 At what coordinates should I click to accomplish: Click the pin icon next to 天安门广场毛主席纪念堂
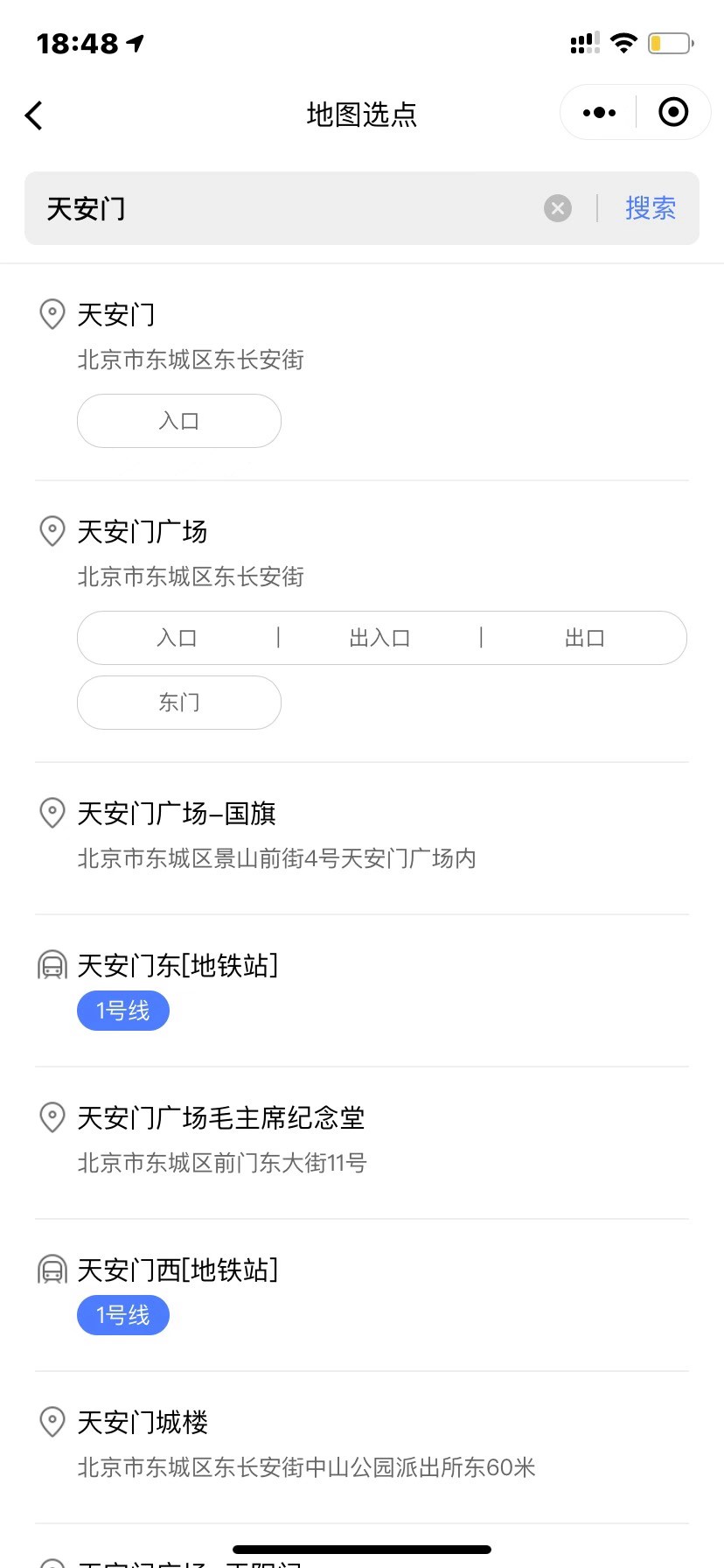point(52,1117)
